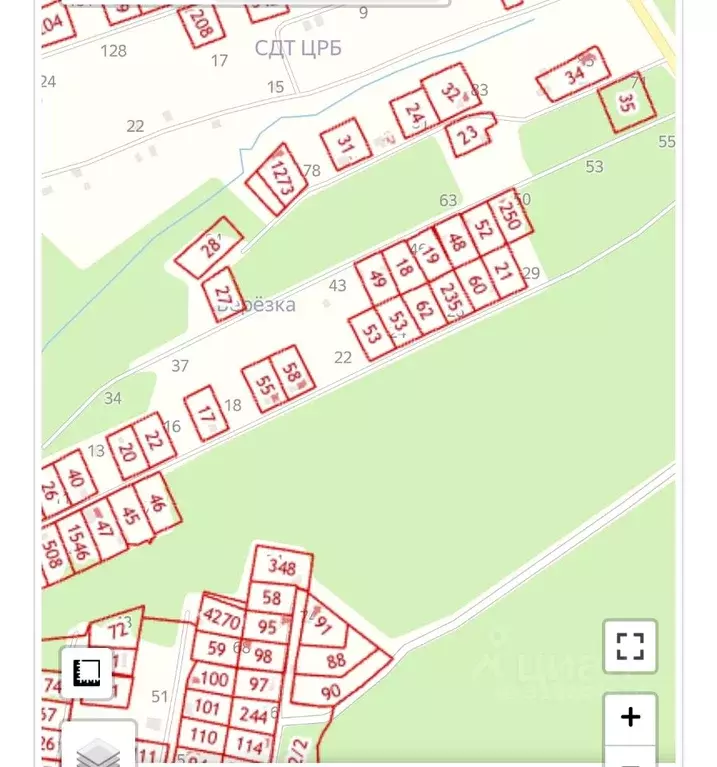The height and width of the screenshot is (767, 717).
Task: Open the map layers selector
Action: coord(98,748)
